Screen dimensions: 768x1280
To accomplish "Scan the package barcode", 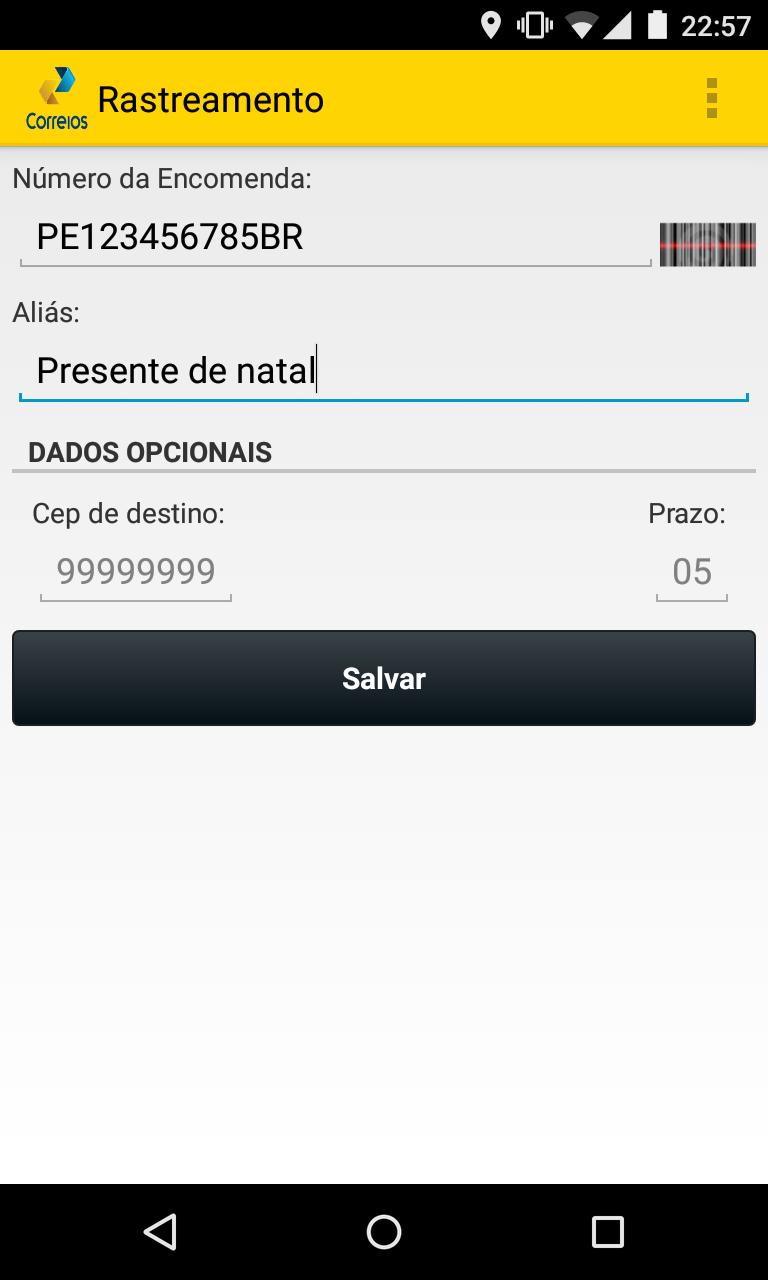I will [x=707, y=244].
